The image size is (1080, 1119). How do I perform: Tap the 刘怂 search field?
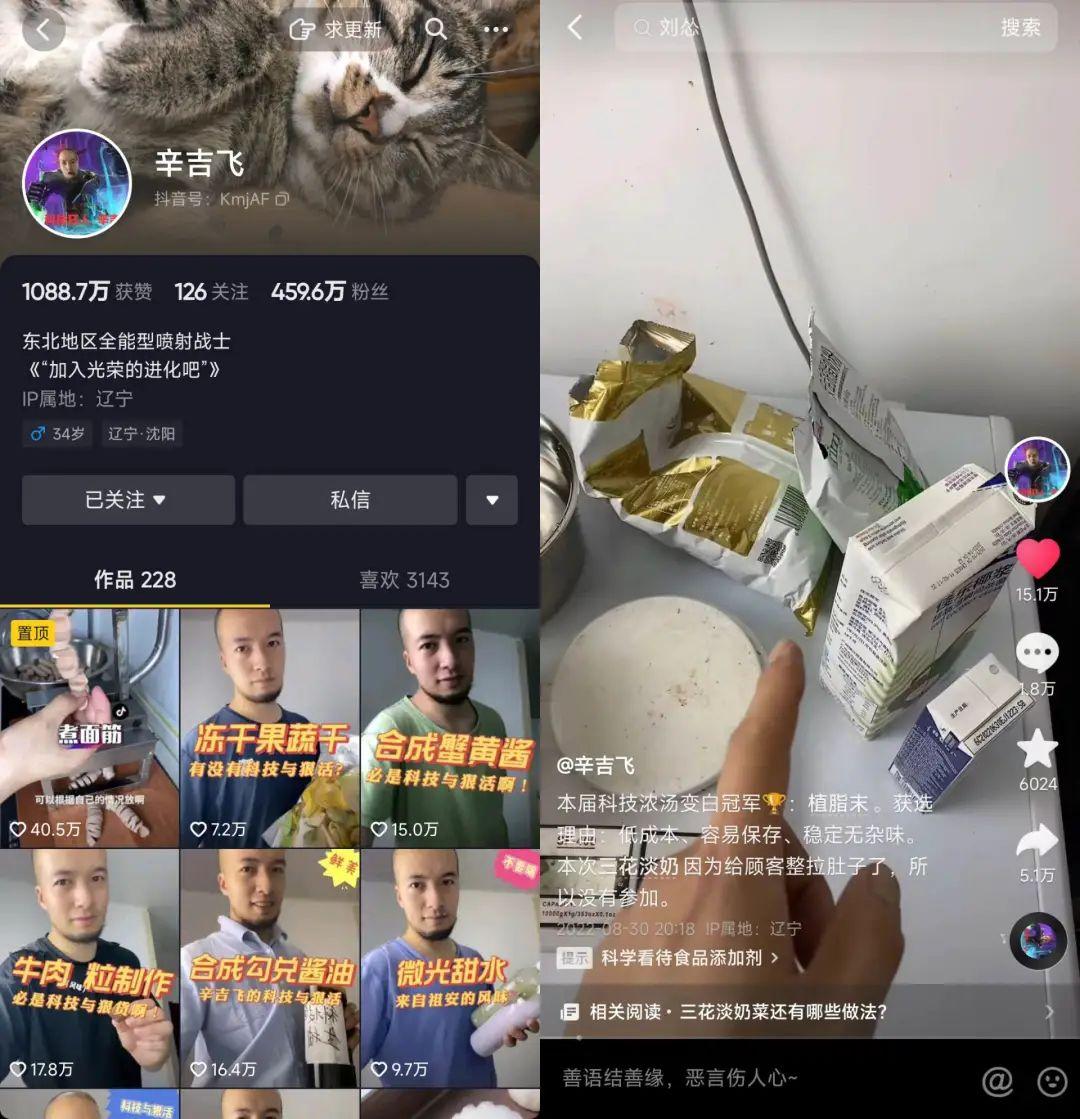coord(800,28)
